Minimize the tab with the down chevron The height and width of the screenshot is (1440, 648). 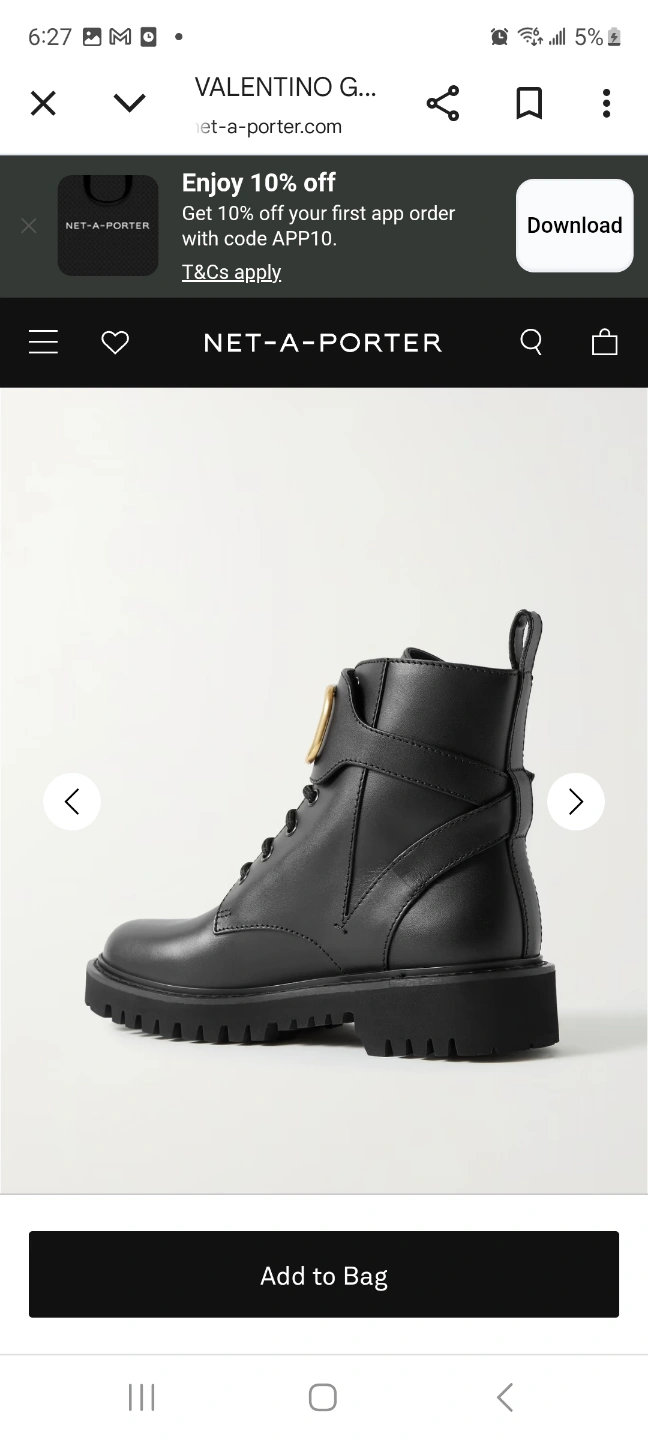(x=130, y=103)
